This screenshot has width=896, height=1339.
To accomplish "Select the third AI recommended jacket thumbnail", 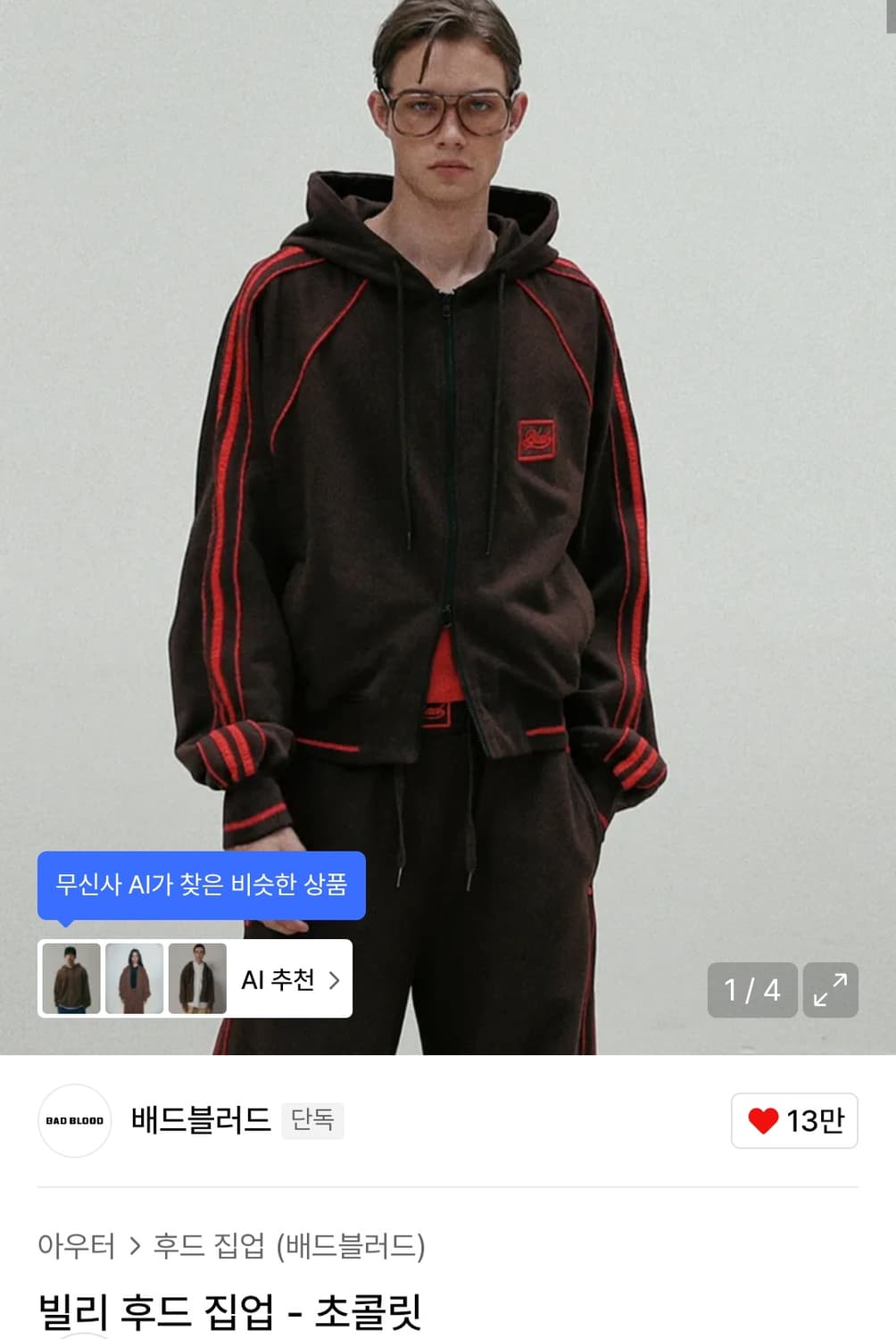I will (198, 978).
